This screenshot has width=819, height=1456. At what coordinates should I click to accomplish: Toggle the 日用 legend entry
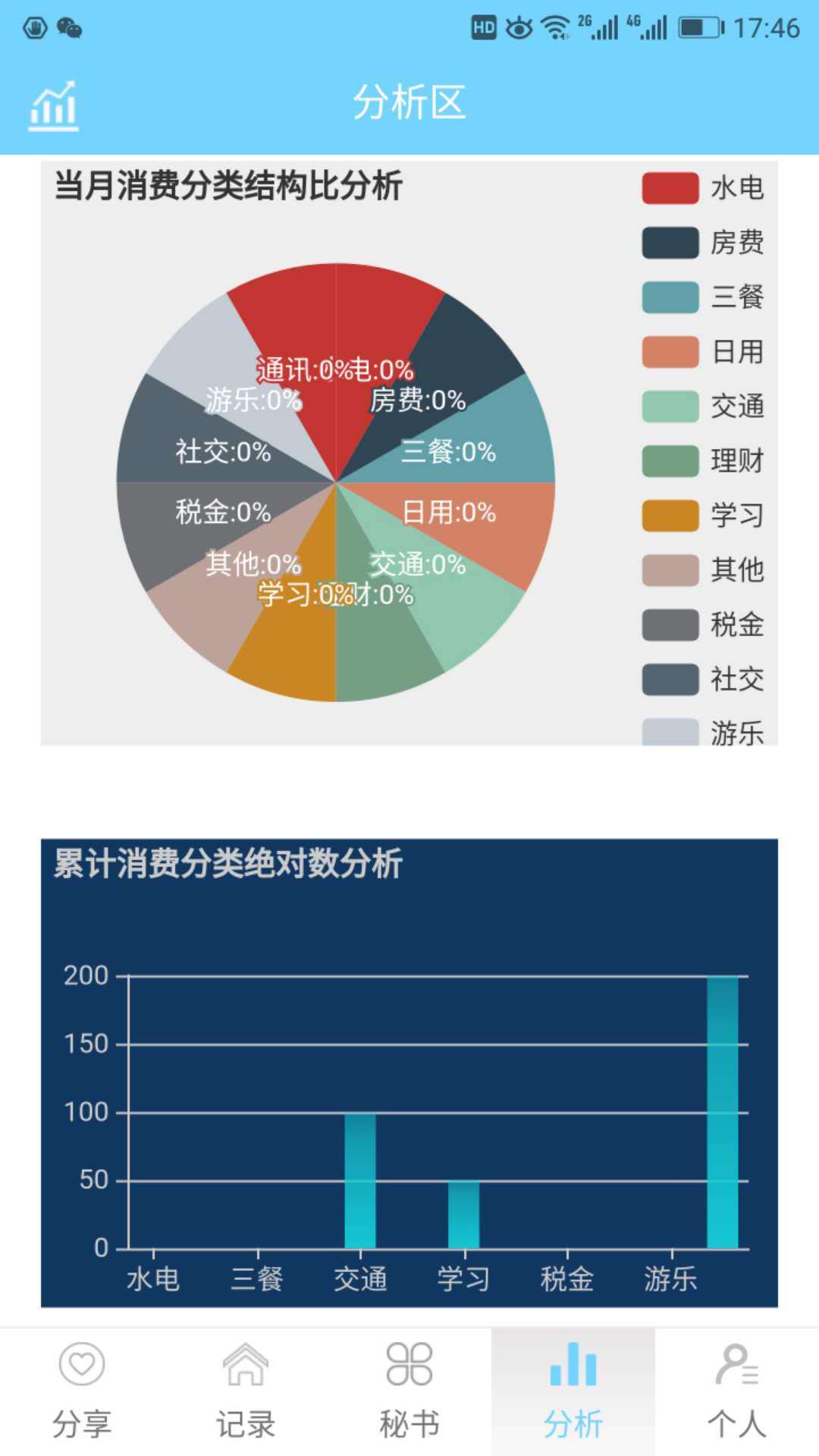pyautogui.click(x=701, y=352)
